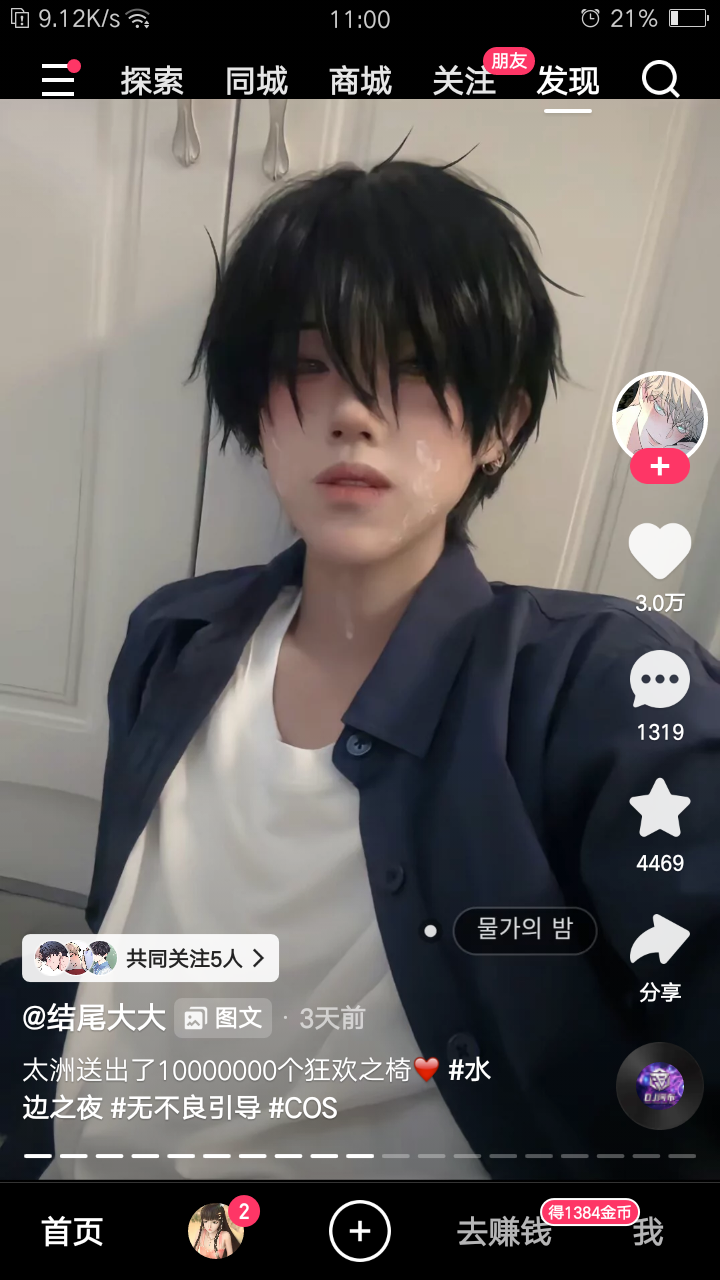
Task: Share this post via 分享
Action: coord(660,940)
